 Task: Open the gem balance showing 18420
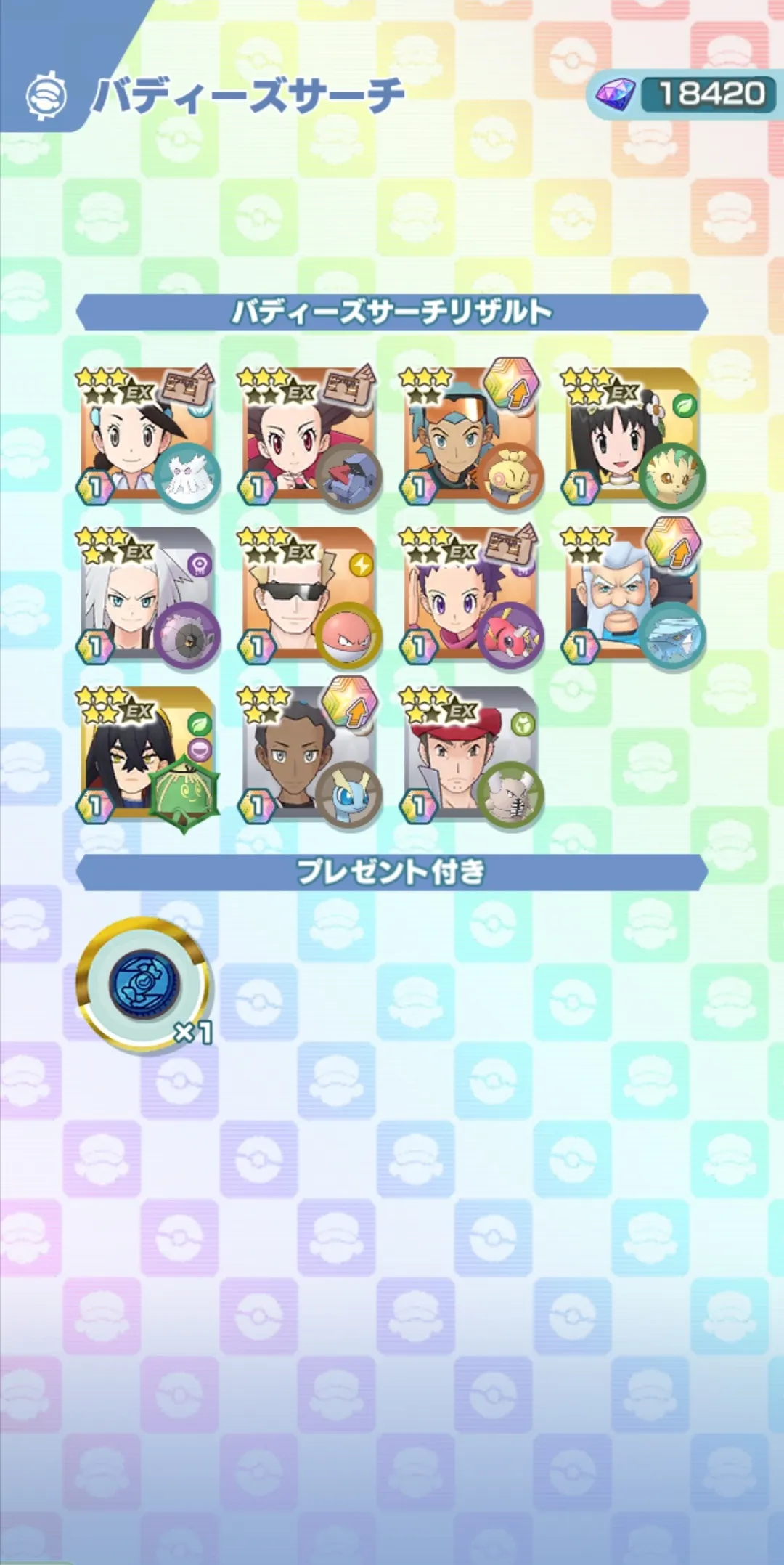[x=685, y=94]
